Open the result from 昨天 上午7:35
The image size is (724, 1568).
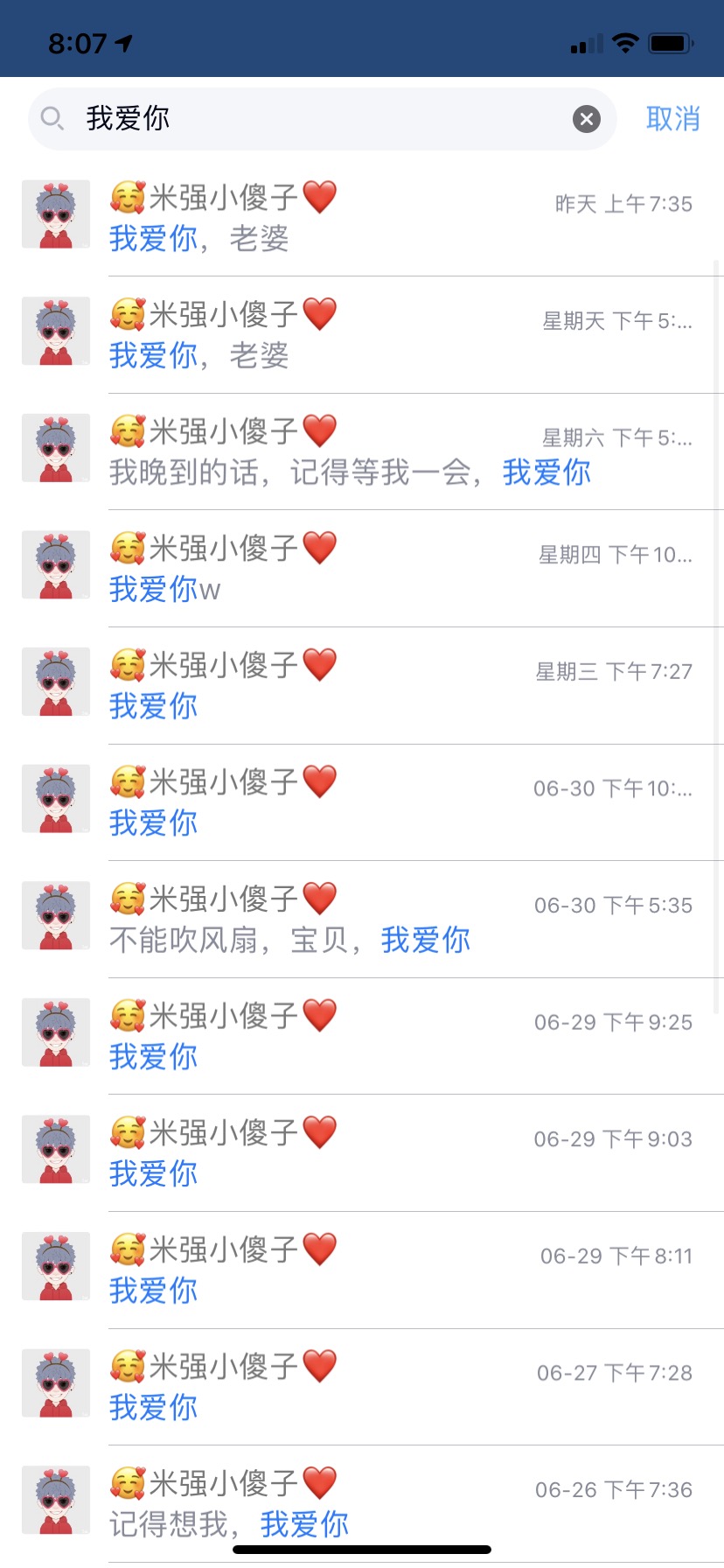pyautogui.click(x=362, y=218)
